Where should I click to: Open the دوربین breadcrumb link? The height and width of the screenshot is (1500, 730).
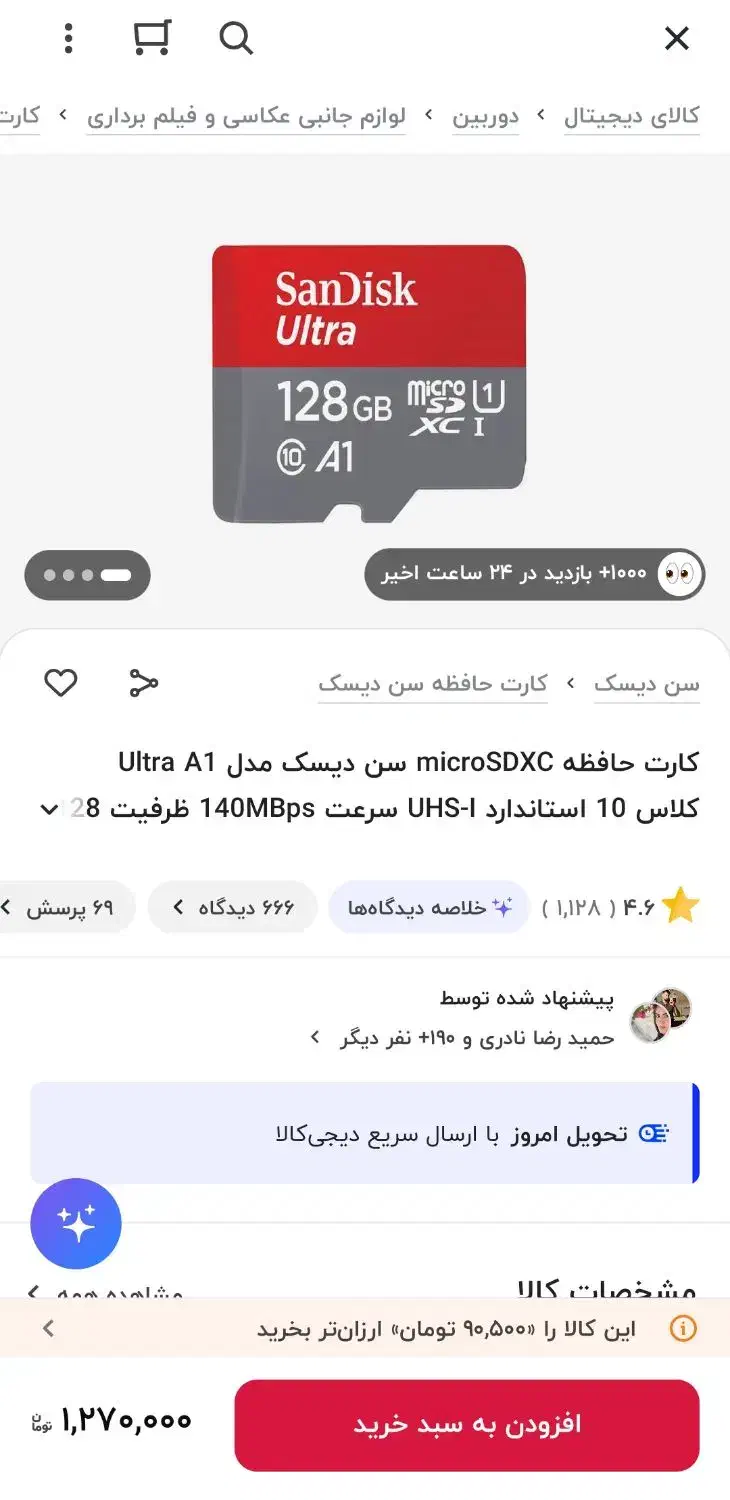pos(485,116)
